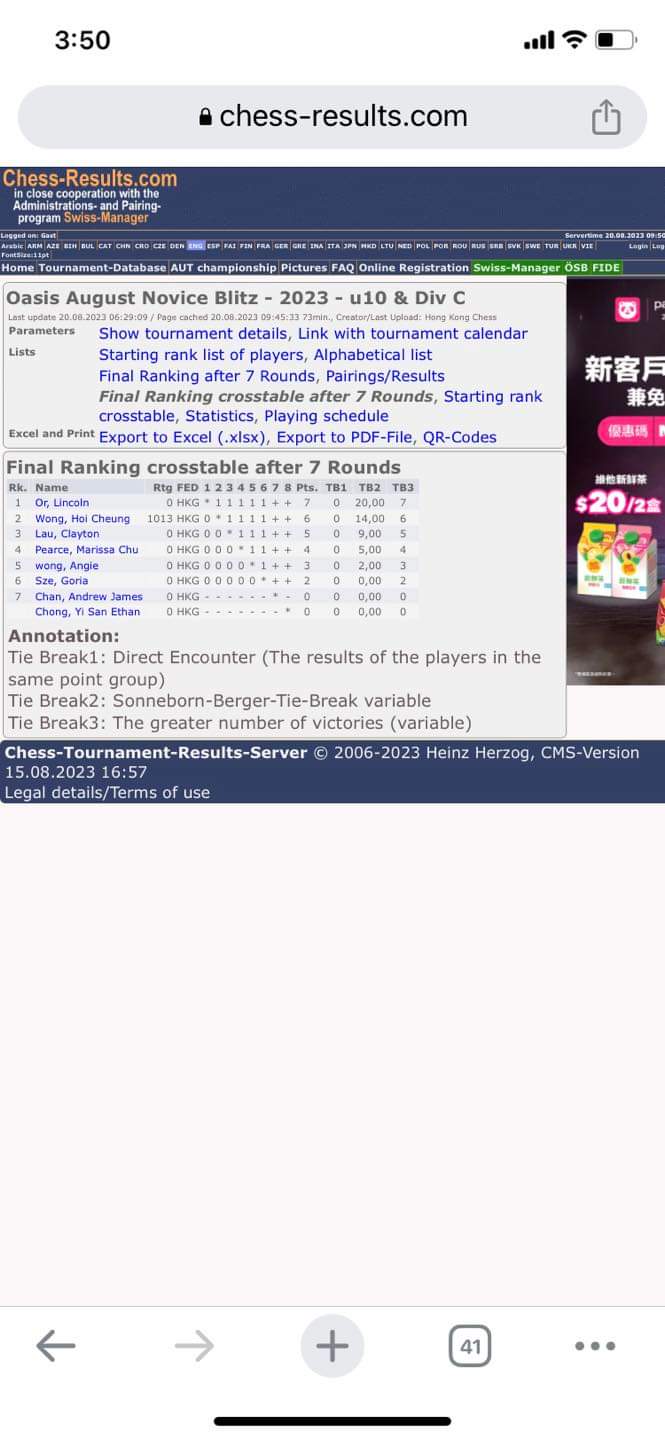The height and width of the screenshot is (1440, 665).
Task: Open the QR-Codes link
Action: click(459, 437)
